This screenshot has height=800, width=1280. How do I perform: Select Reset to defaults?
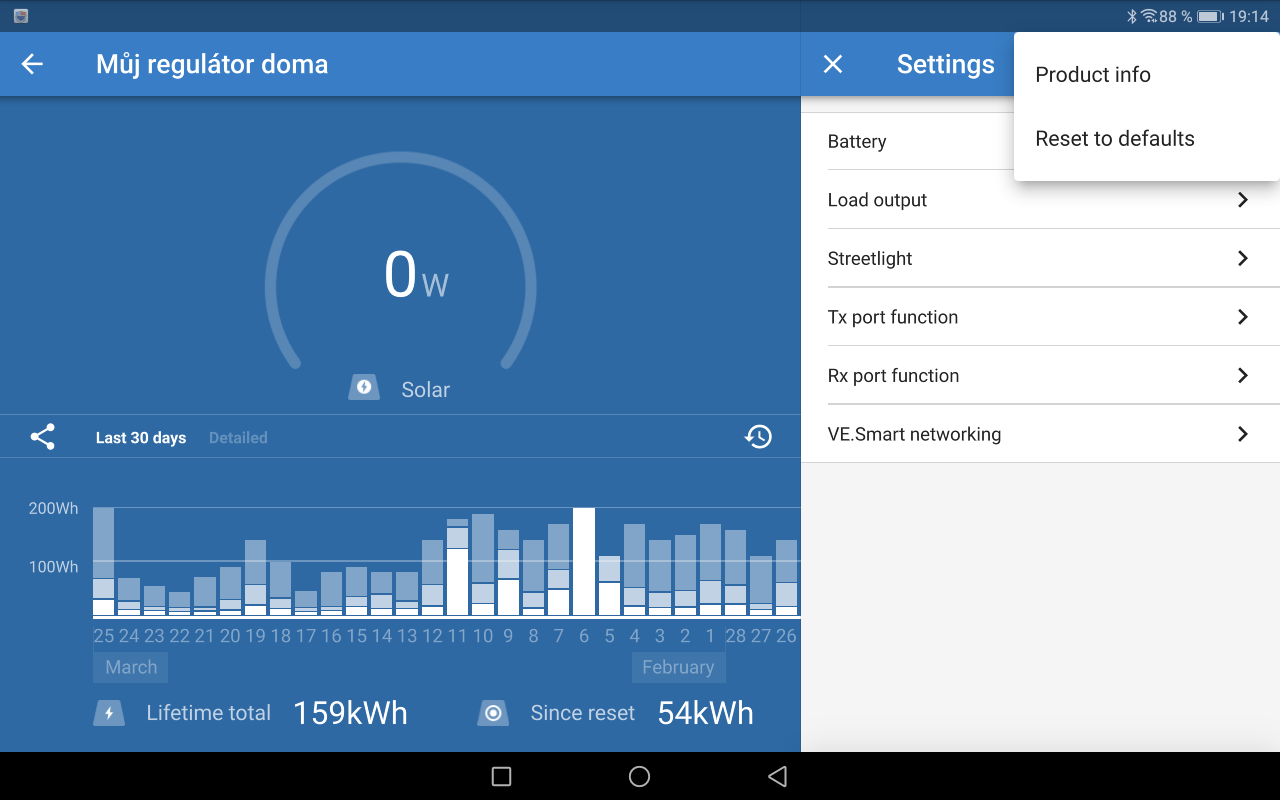(x=1115, y=139)
